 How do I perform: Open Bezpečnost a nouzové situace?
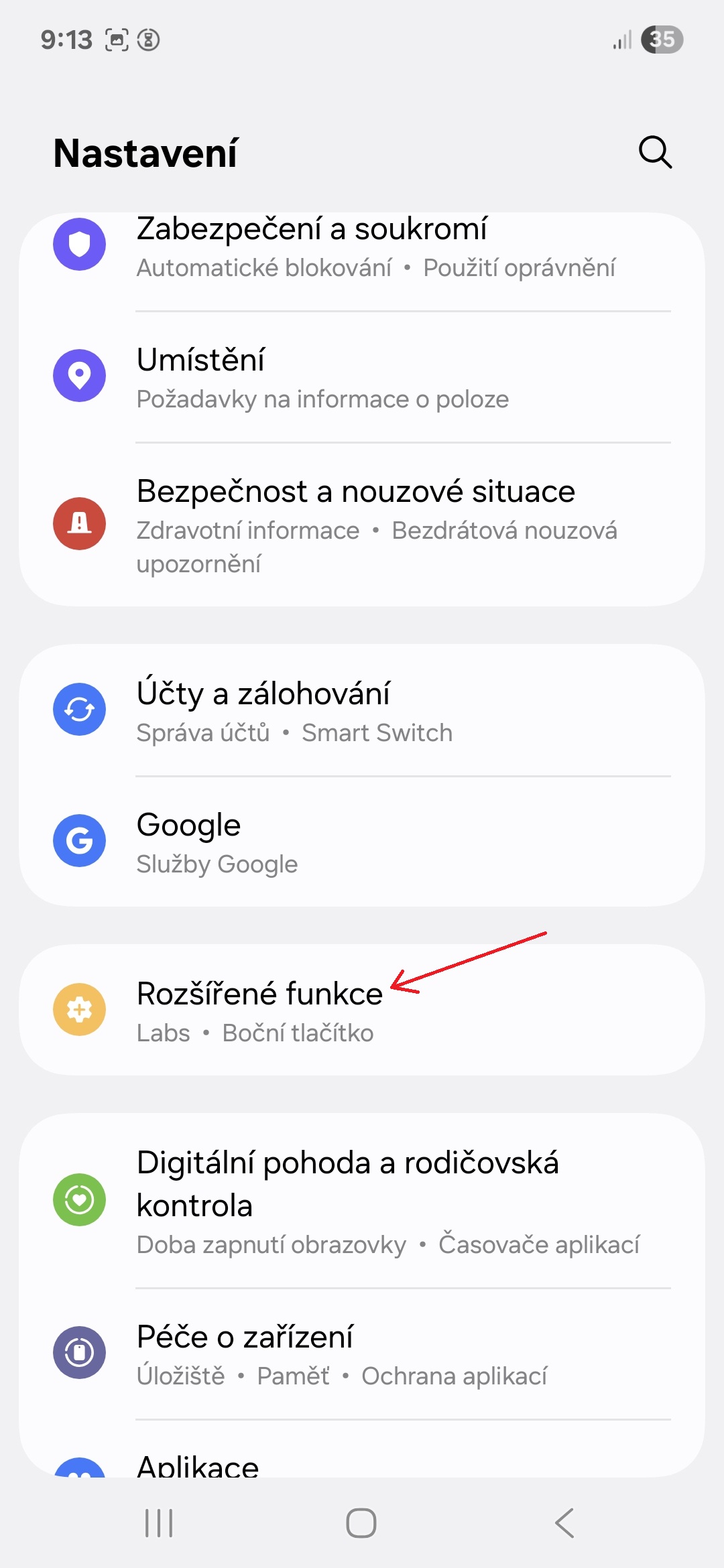pyautogui.click(x=362, y=525)
